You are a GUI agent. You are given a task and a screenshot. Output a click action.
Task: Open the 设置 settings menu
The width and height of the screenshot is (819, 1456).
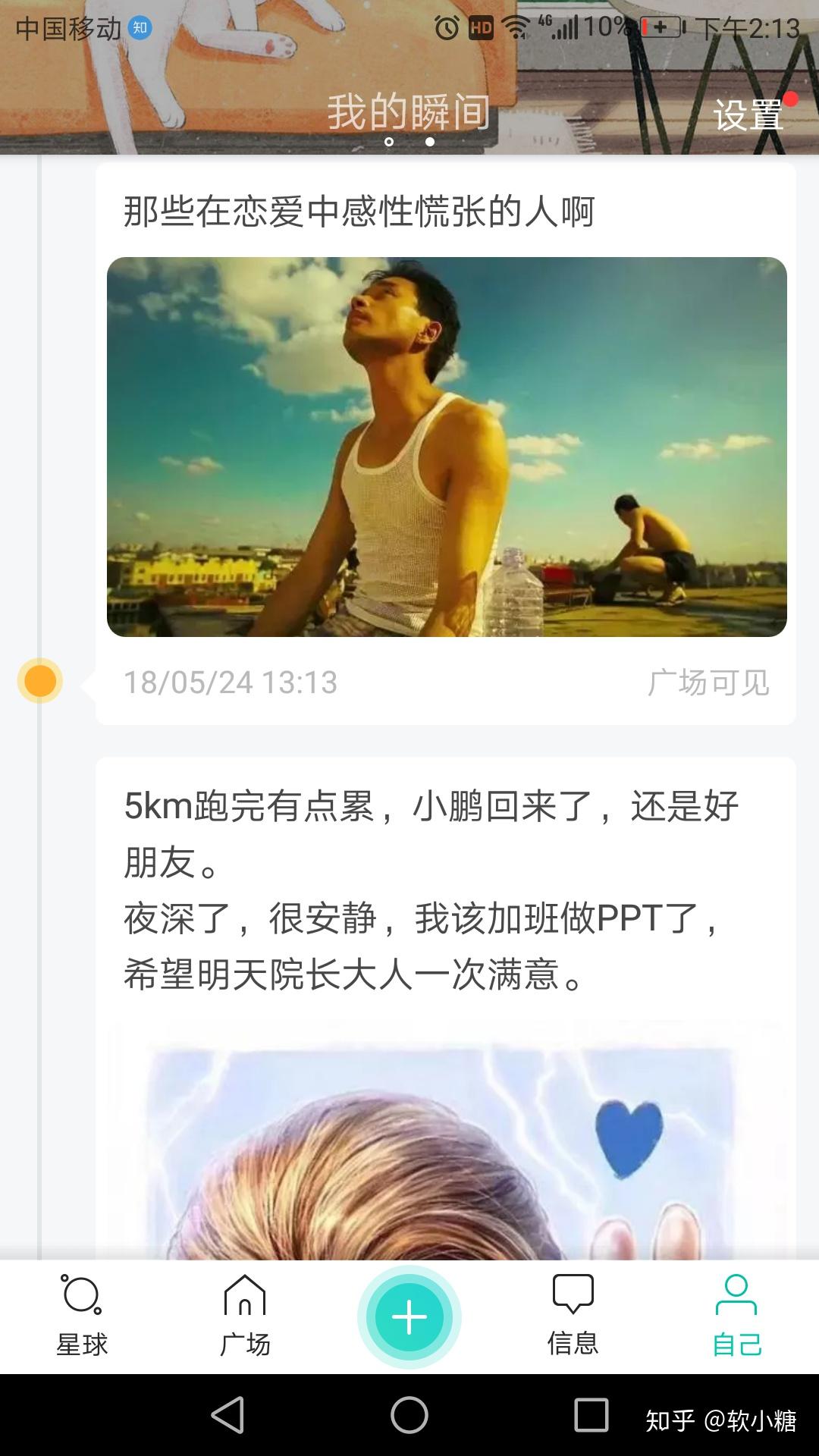[749, 114]
